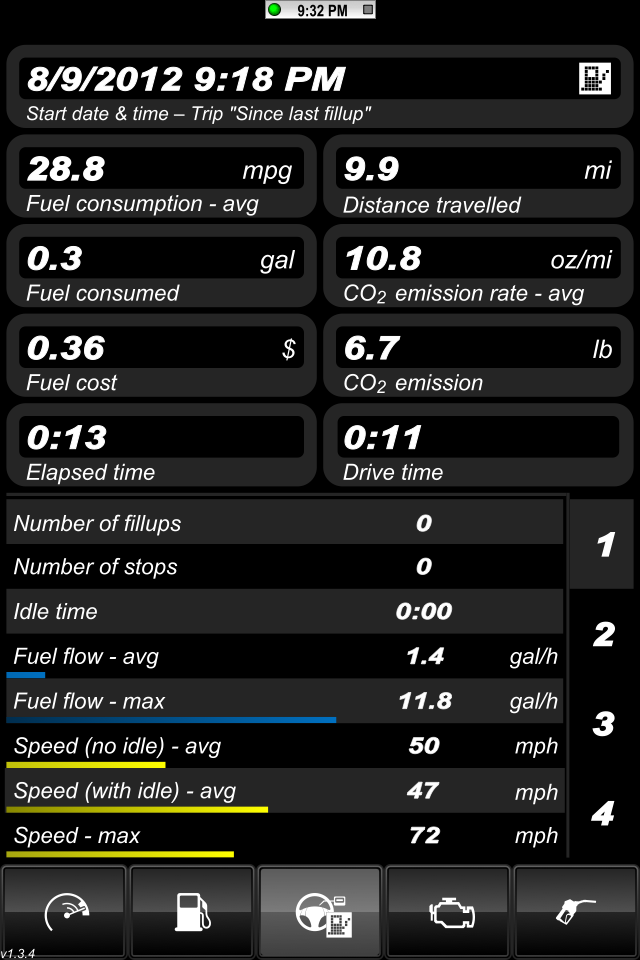
Task: Open the engine diagnostics tab
Action: [448, 911]
